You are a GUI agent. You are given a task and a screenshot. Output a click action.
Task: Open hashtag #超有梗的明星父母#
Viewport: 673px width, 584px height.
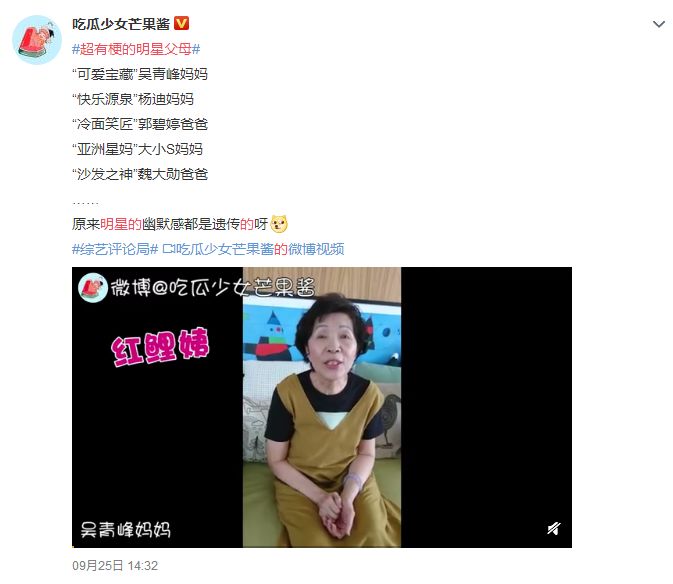tap(136, 48)
